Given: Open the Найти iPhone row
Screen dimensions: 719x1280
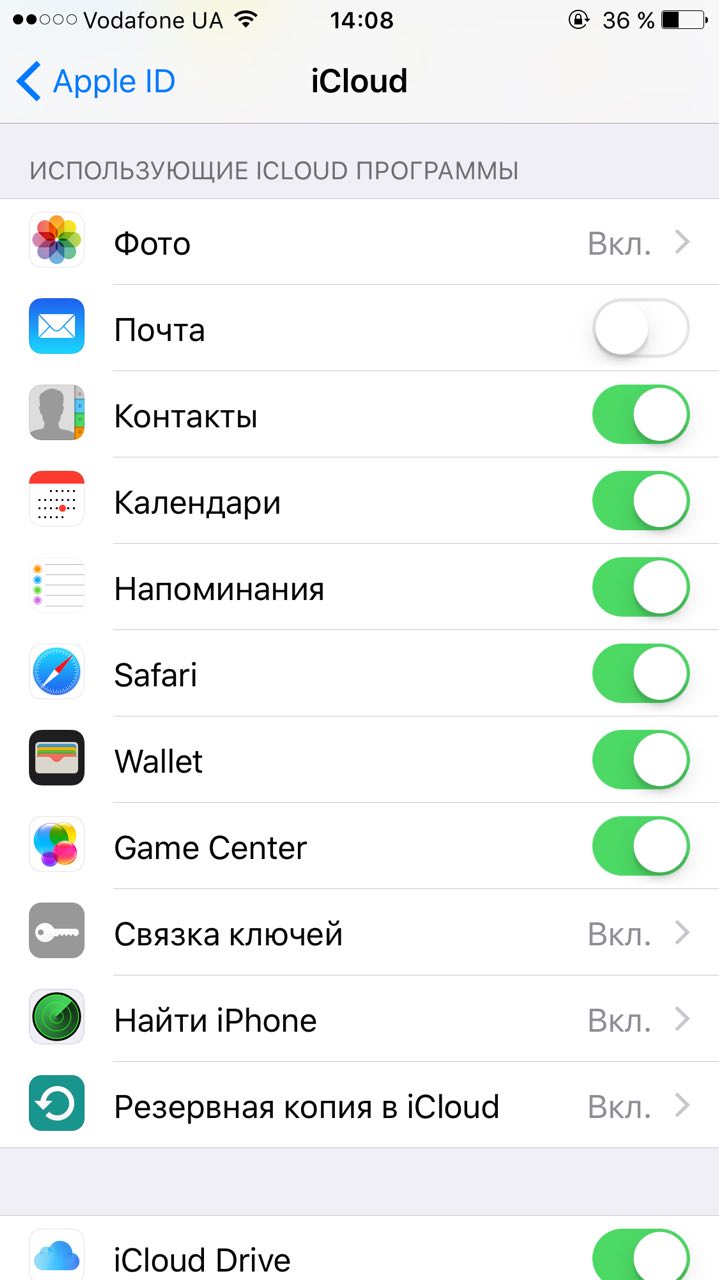Looking at the screenshot, I should click(360, 1020).
